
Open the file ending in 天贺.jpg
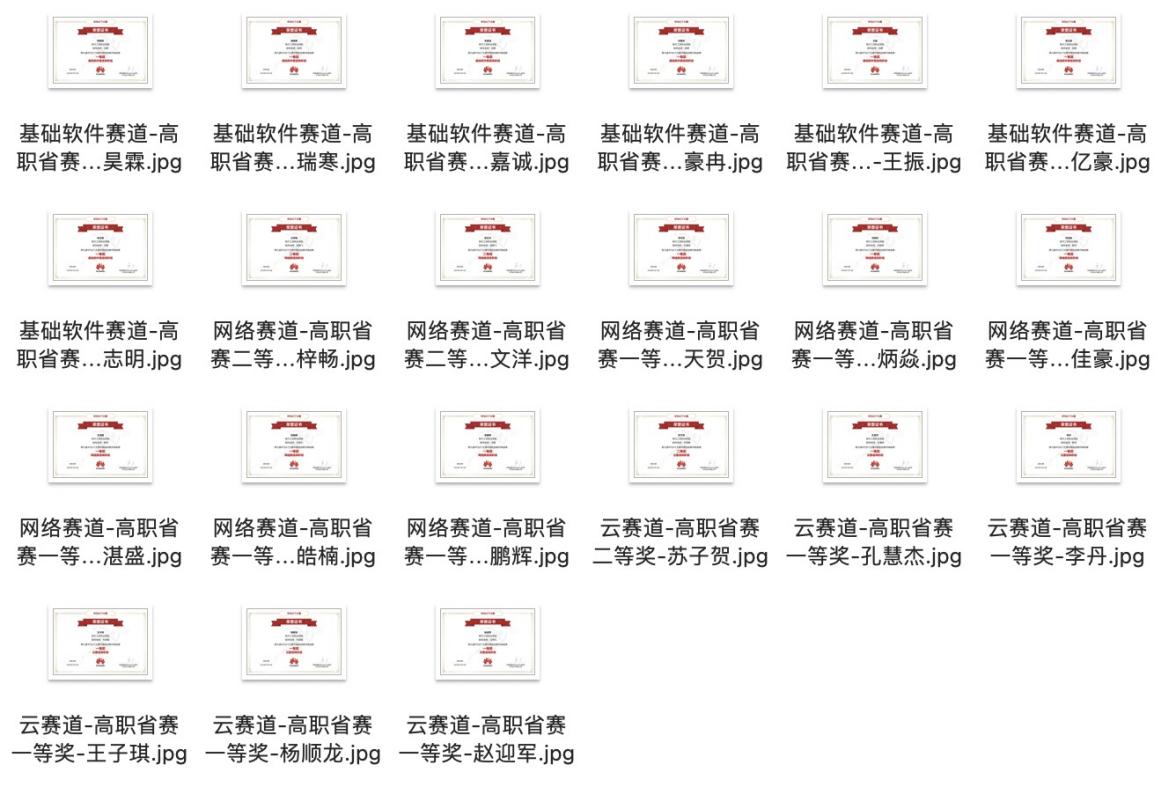point(681,249)
